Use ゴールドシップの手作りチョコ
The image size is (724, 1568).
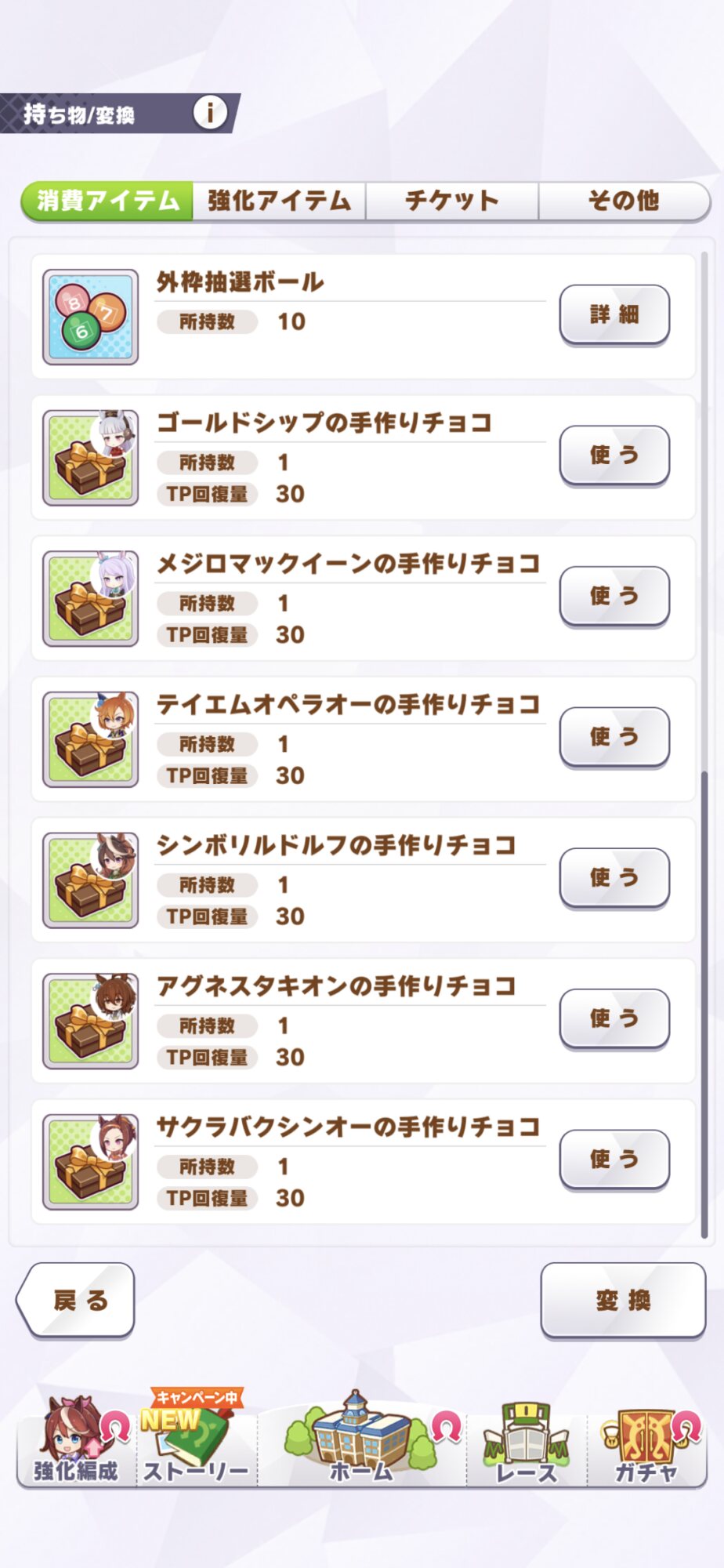click(x=614, y=456)
